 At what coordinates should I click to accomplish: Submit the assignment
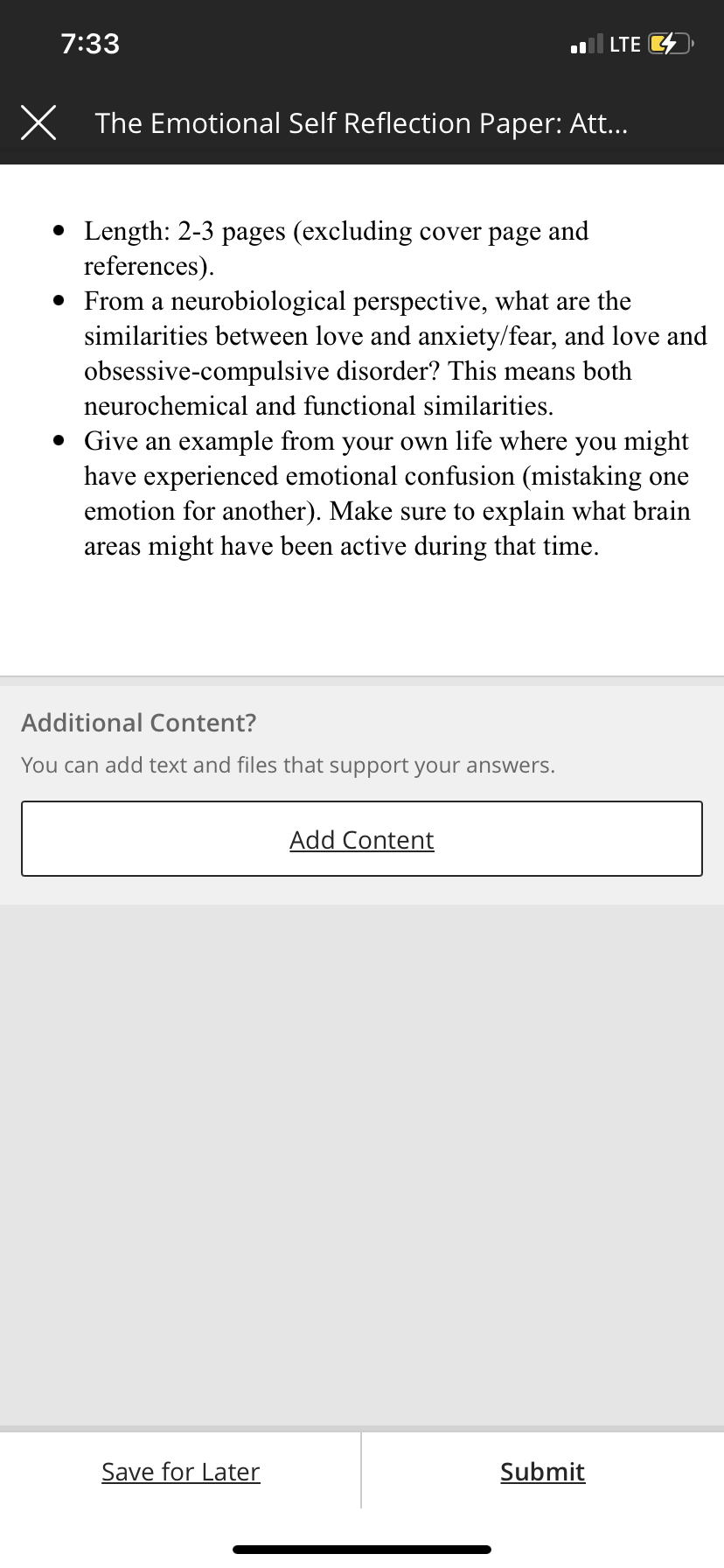pos(542,1471)
